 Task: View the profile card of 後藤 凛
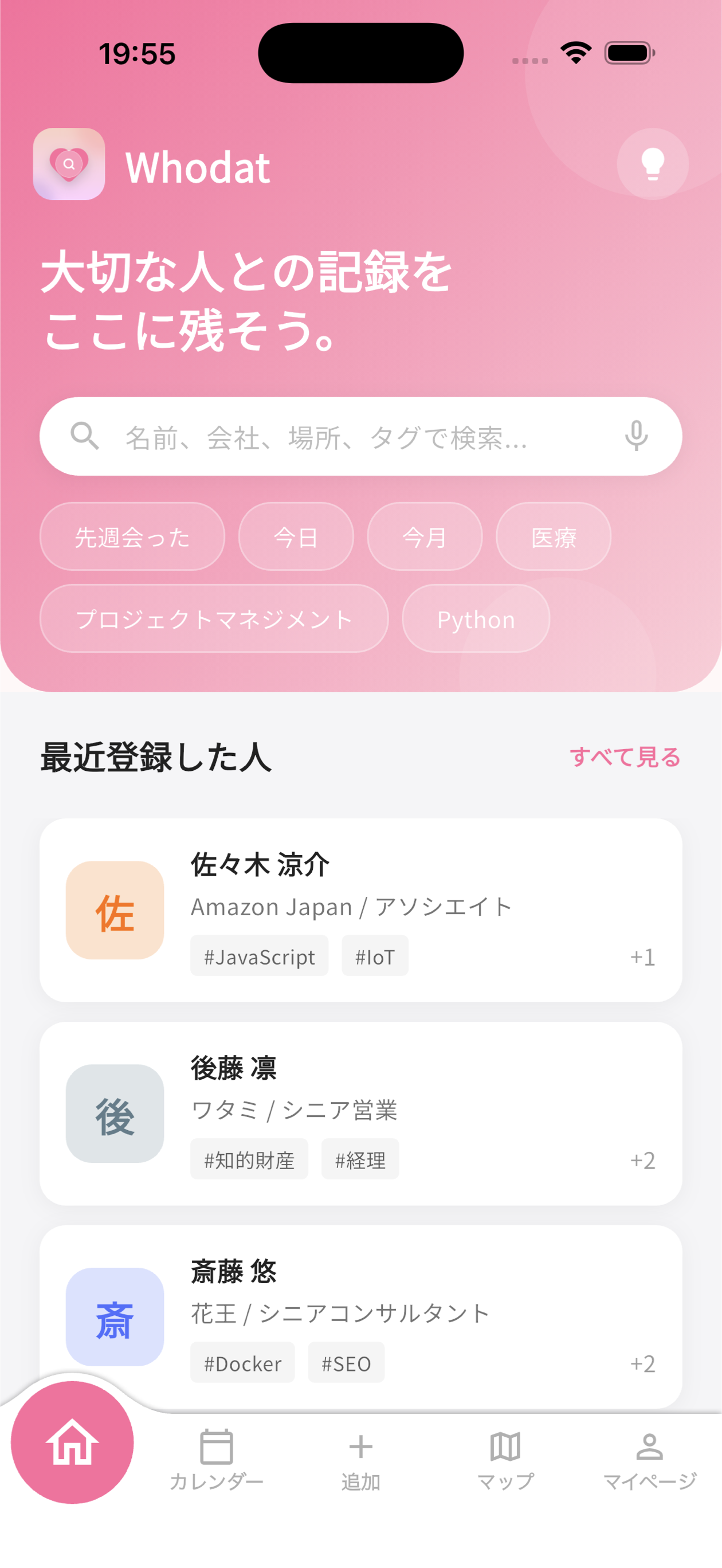[360, 1113]
